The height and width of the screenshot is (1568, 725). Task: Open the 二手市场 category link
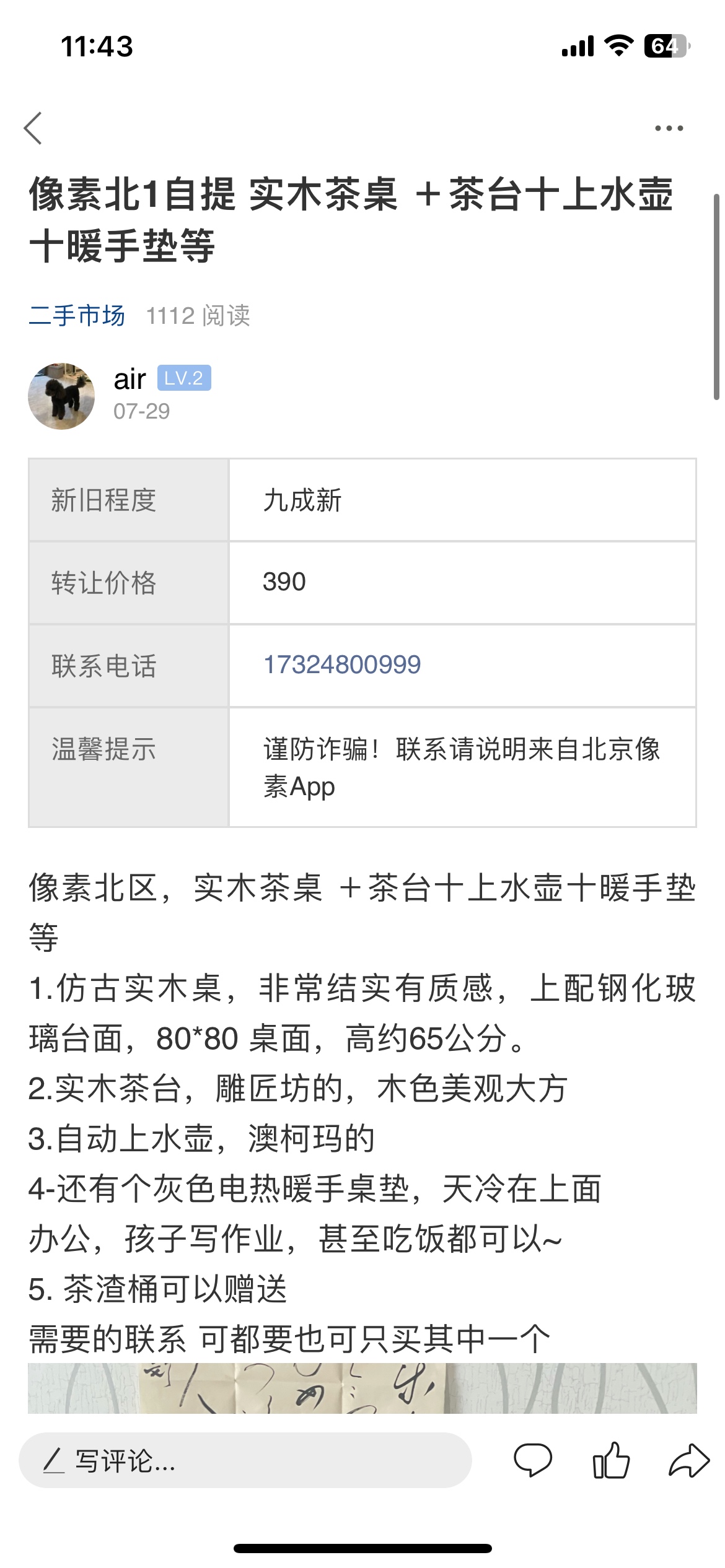click(x=77, y=316)
